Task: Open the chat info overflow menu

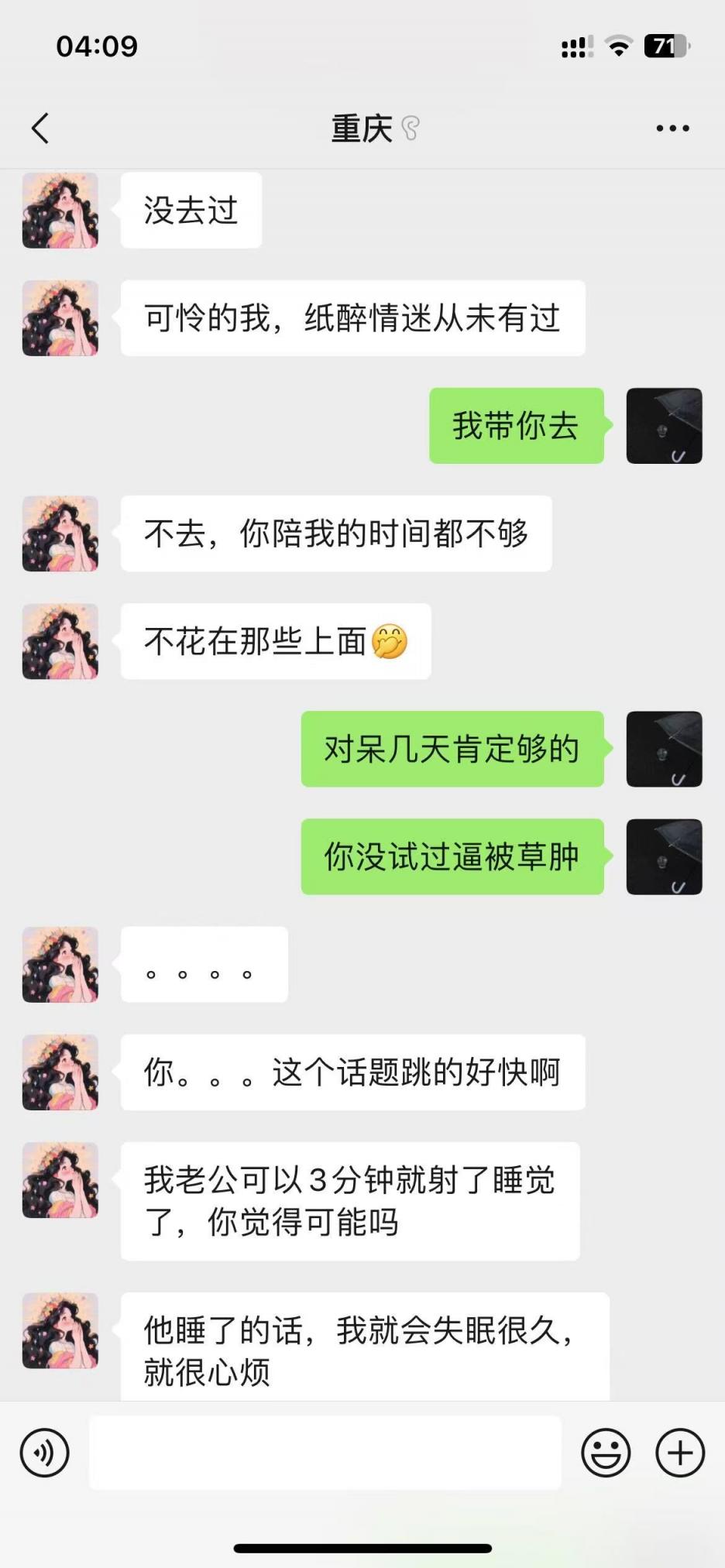Action: [x=672, y=129]
